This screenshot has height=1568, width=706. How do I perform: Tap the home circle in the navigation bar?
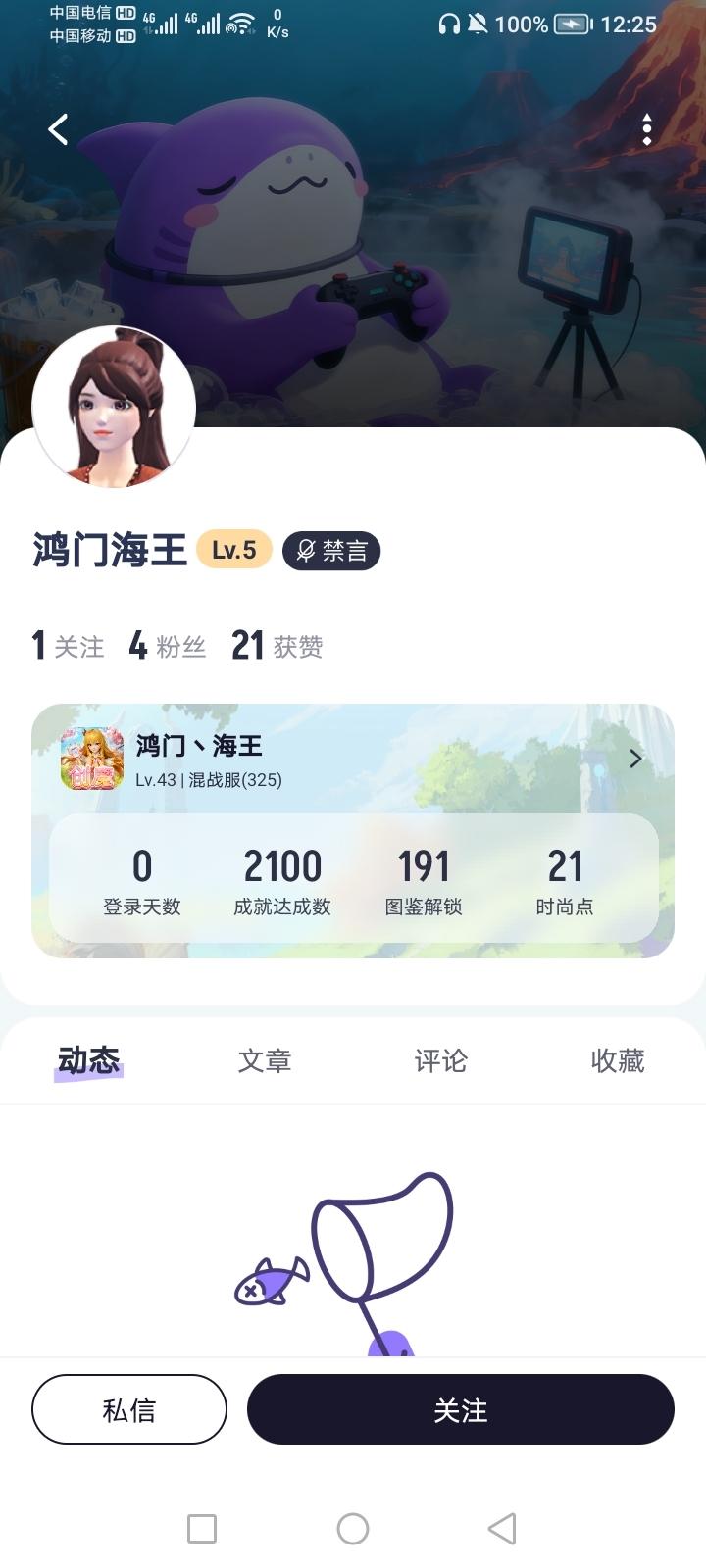point(353,1529)
